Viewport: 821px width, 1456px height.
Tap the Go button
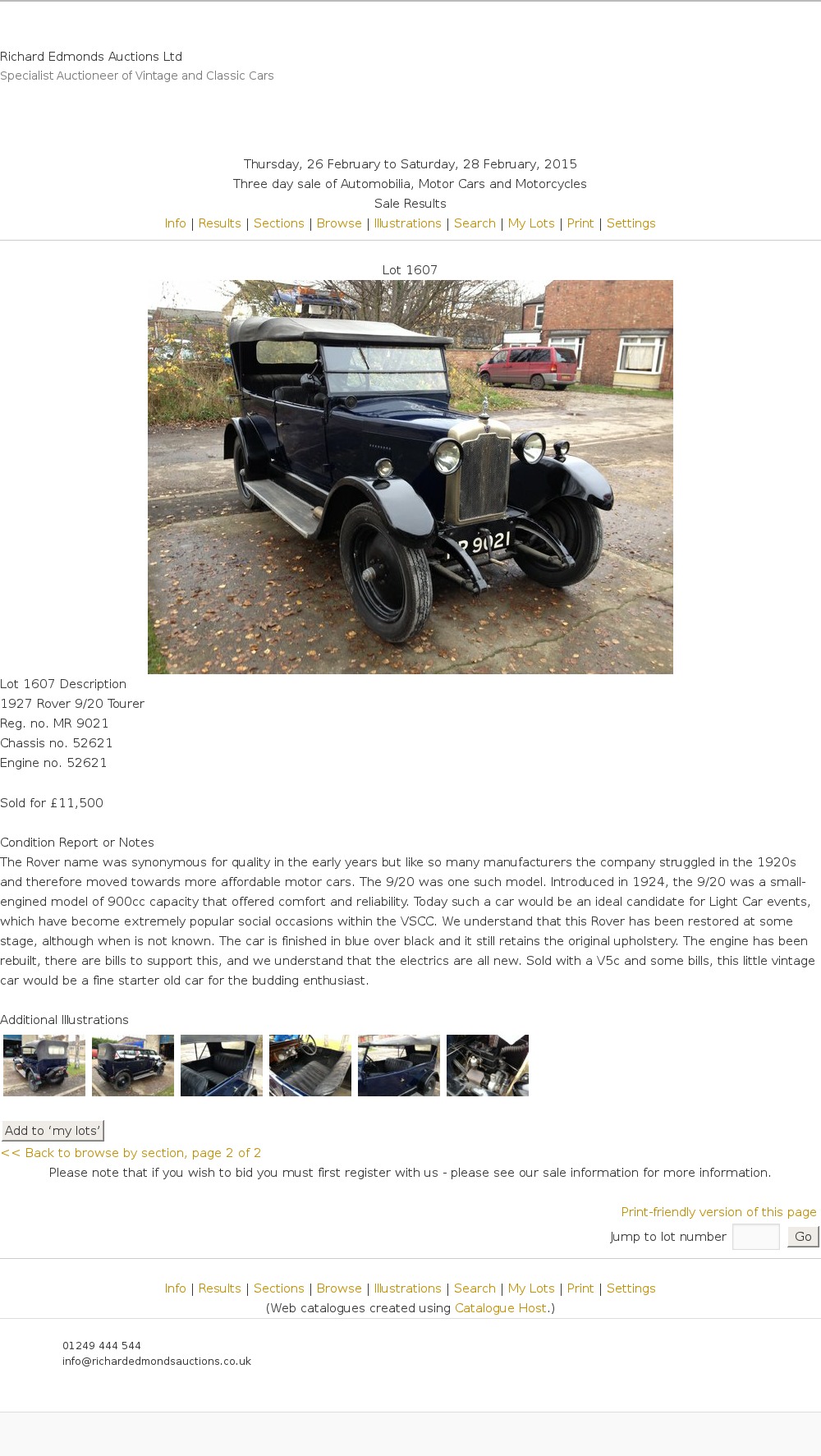tap(803, 1237)
